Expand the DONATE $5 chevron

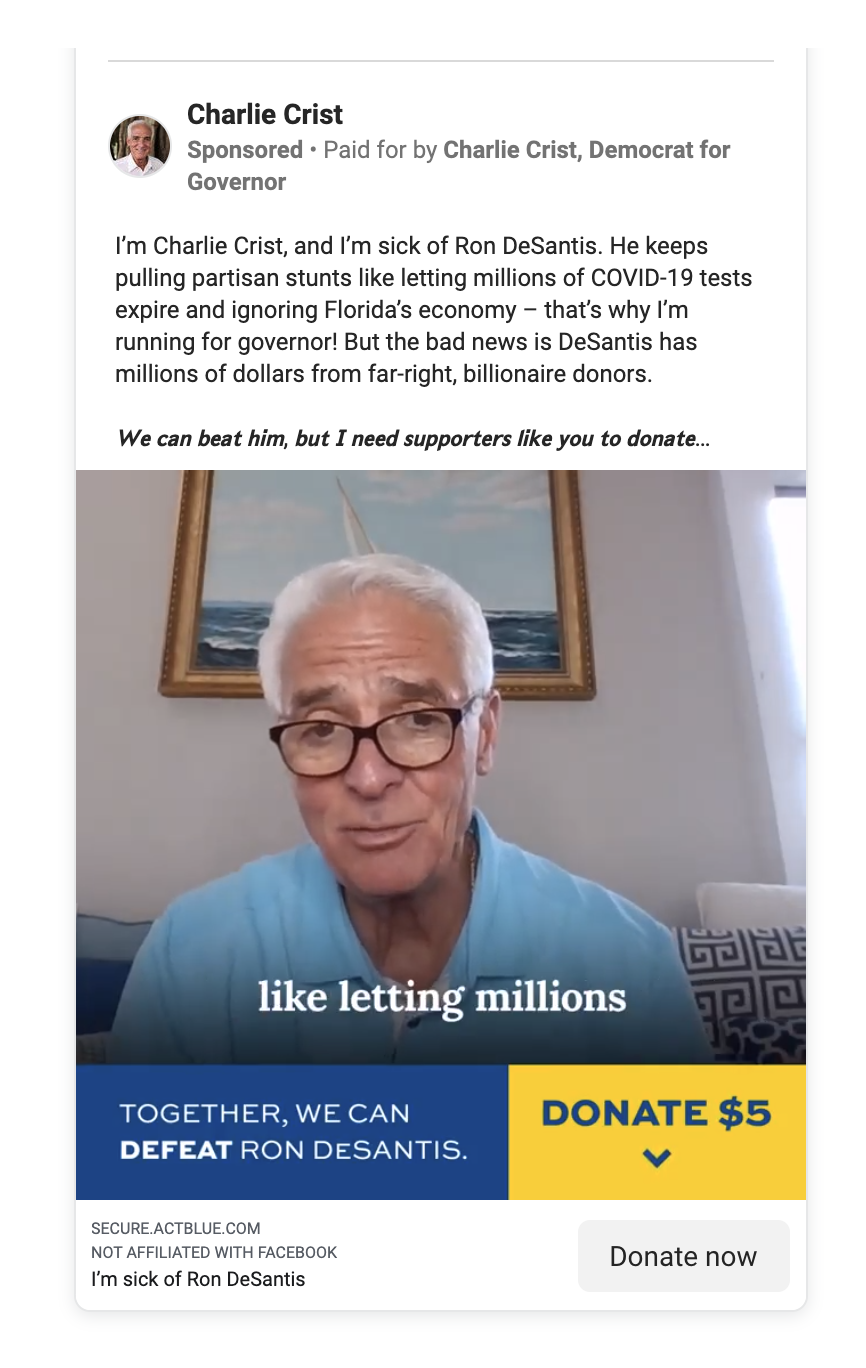[657, 1157]
